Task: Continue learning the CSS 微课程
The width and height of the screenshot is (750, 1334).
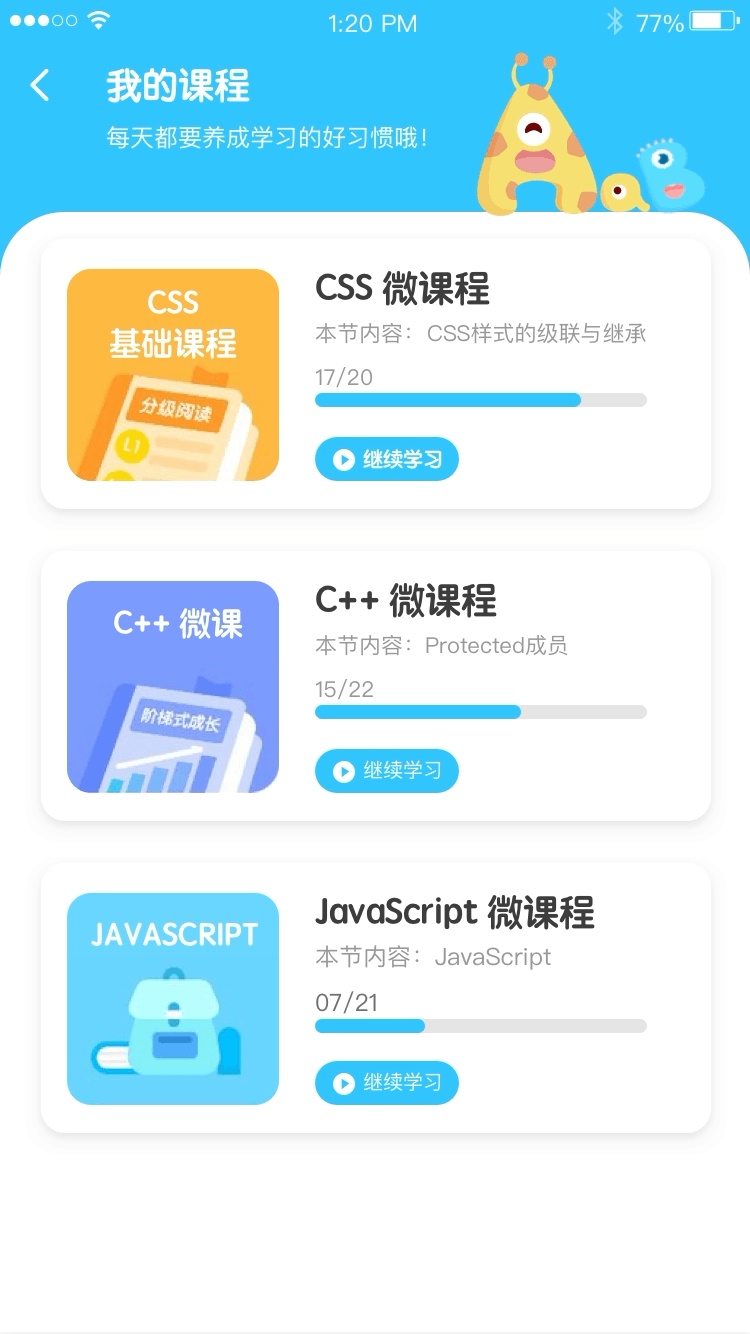Action: click(387, 459)
